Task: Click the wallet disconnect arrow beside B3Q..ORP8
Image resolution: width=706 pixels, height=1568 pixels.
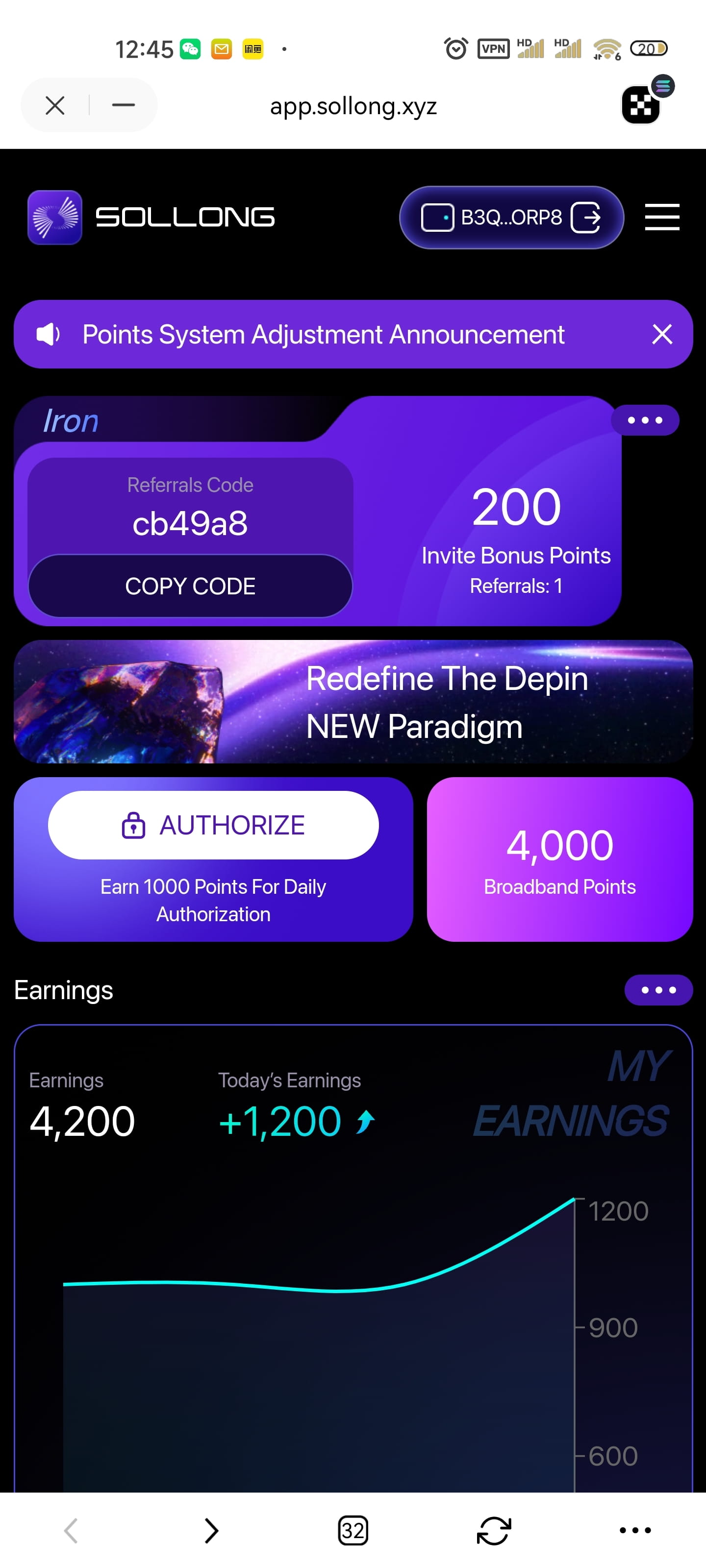Action: pyautogui.click(x=586, y=217)
